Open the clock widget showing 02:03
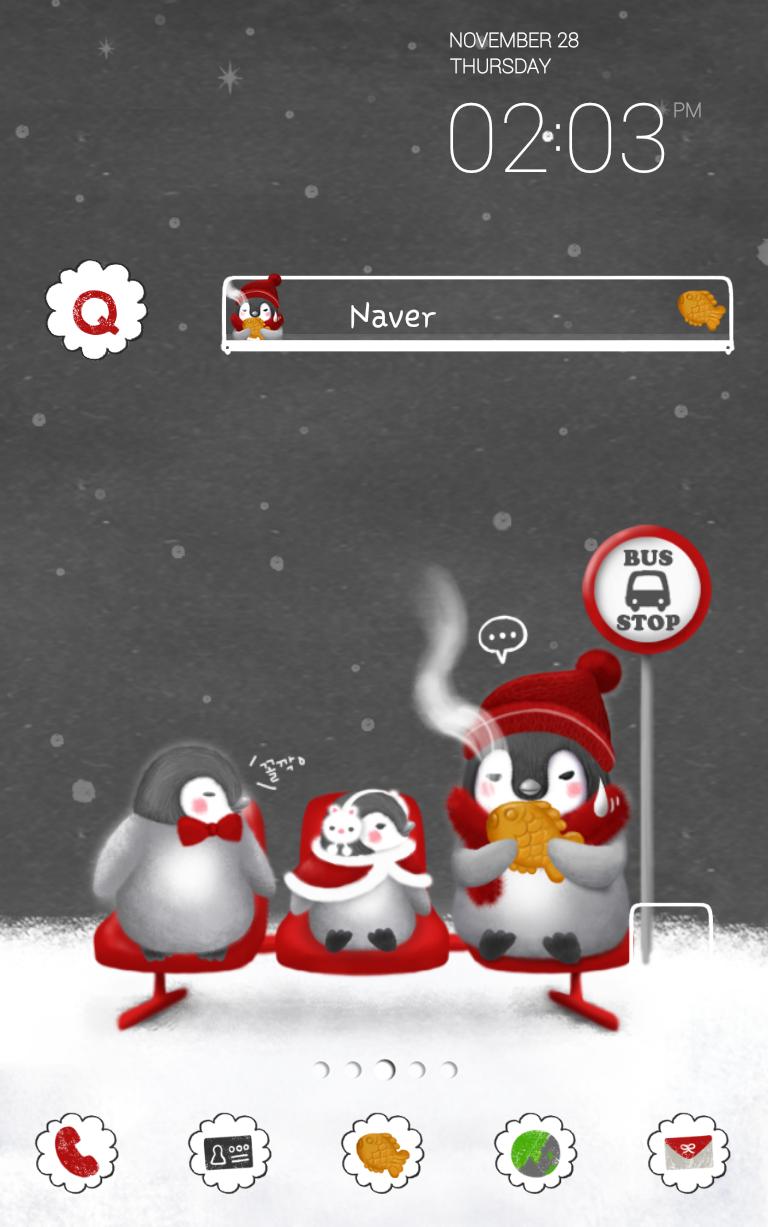768x1227 pixels. pyautogui.click(x=557, y=137)
